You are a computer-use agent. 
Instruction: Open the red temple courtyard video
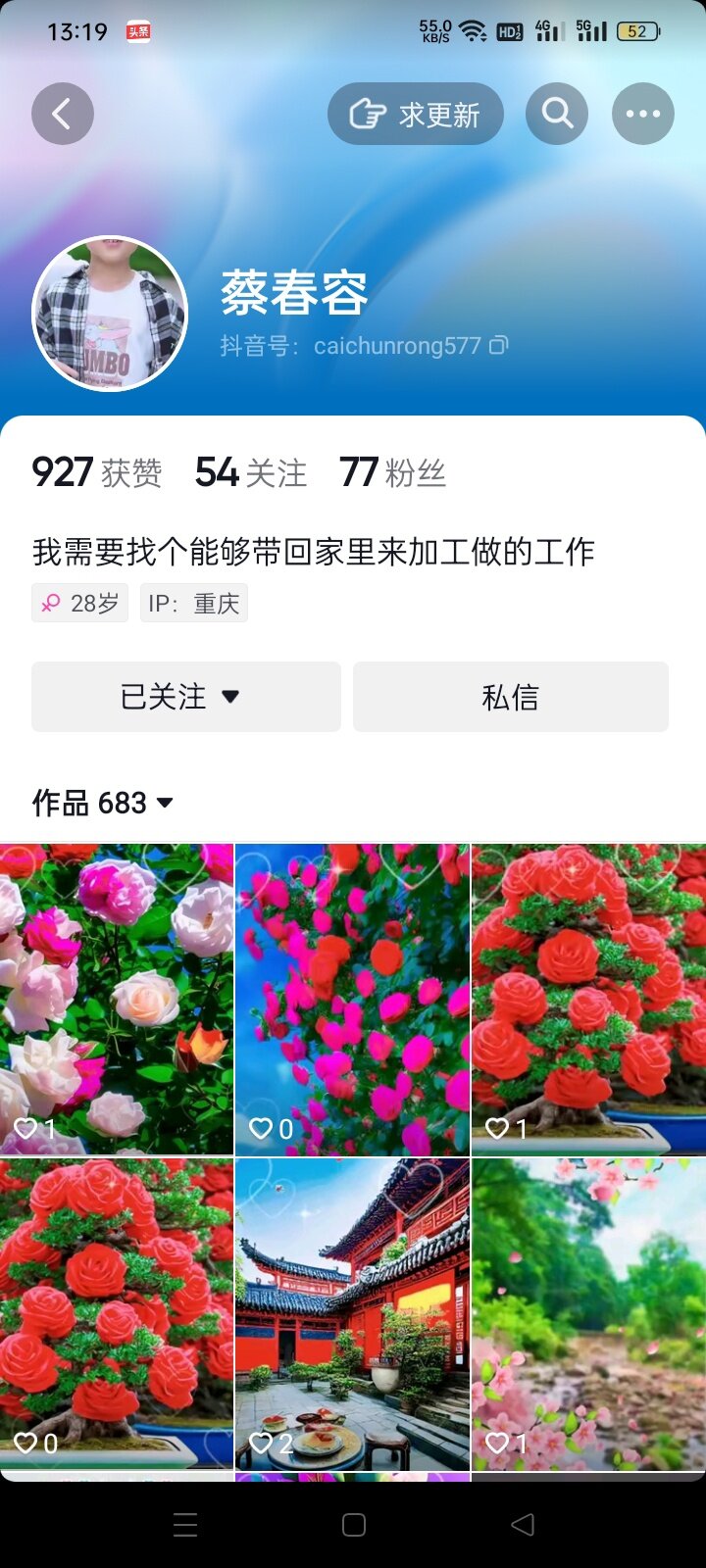(x=352, y=1313)
